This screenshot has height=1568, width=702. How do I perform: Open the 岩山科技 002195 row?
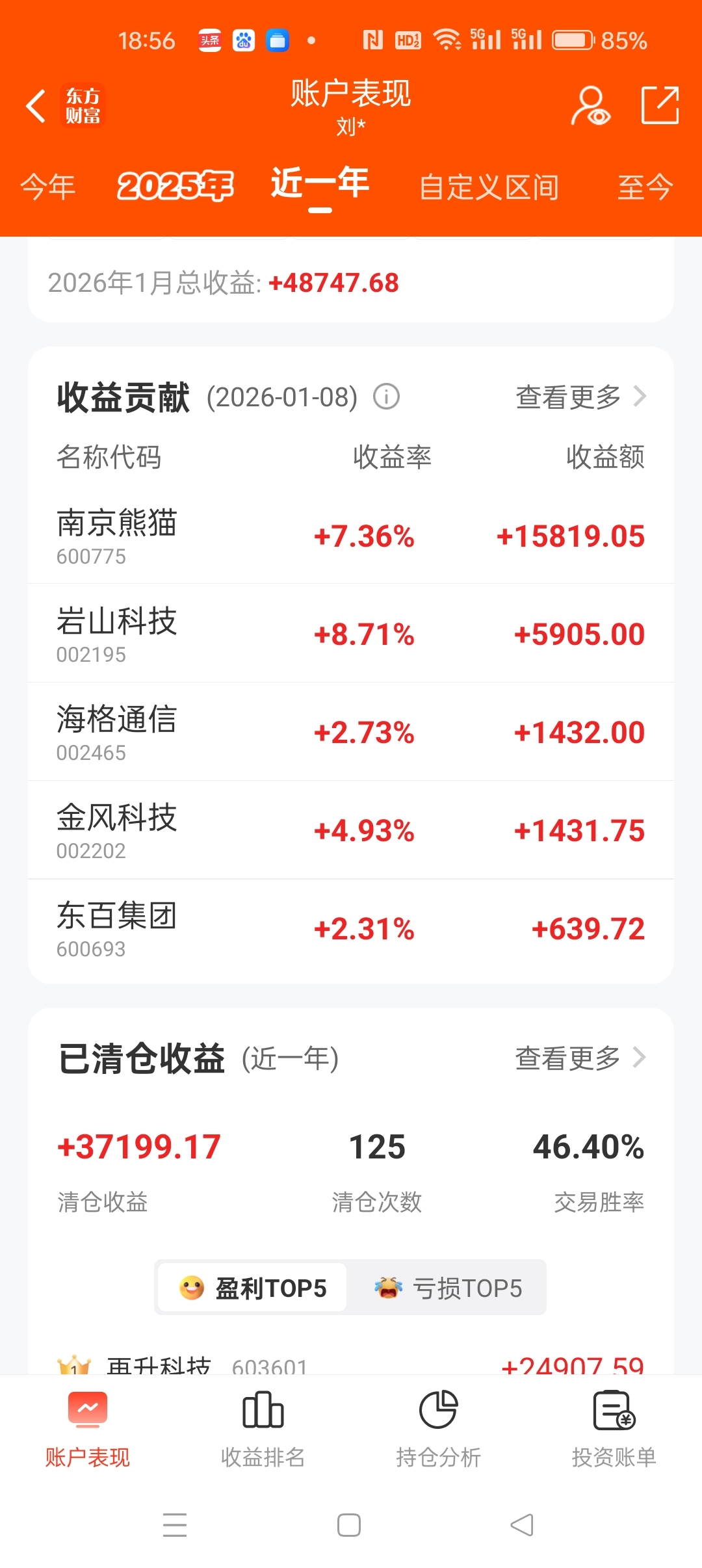coord(351,634)
